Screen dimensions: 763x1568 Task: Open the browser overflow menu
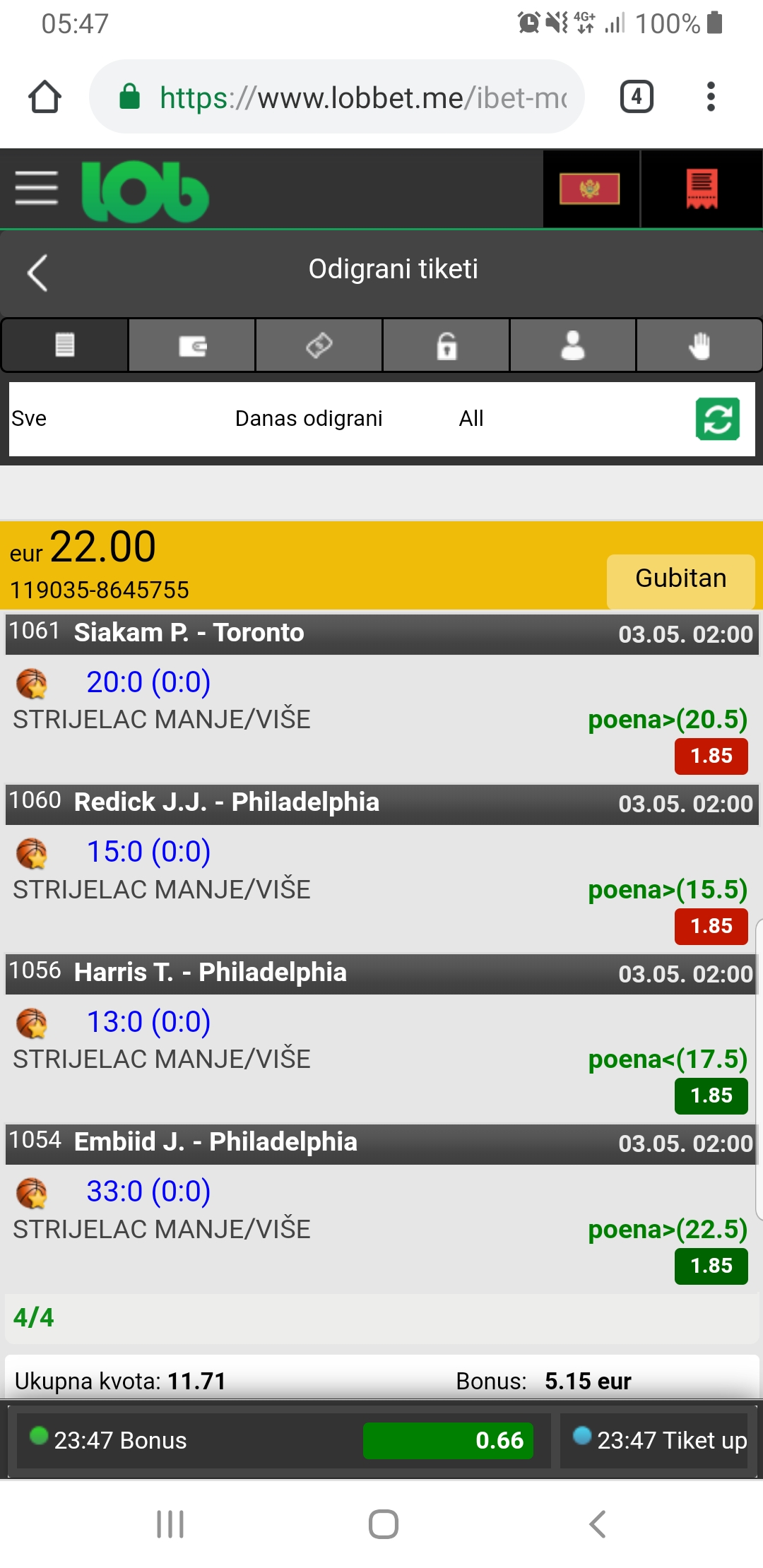[x=711, y=97]
